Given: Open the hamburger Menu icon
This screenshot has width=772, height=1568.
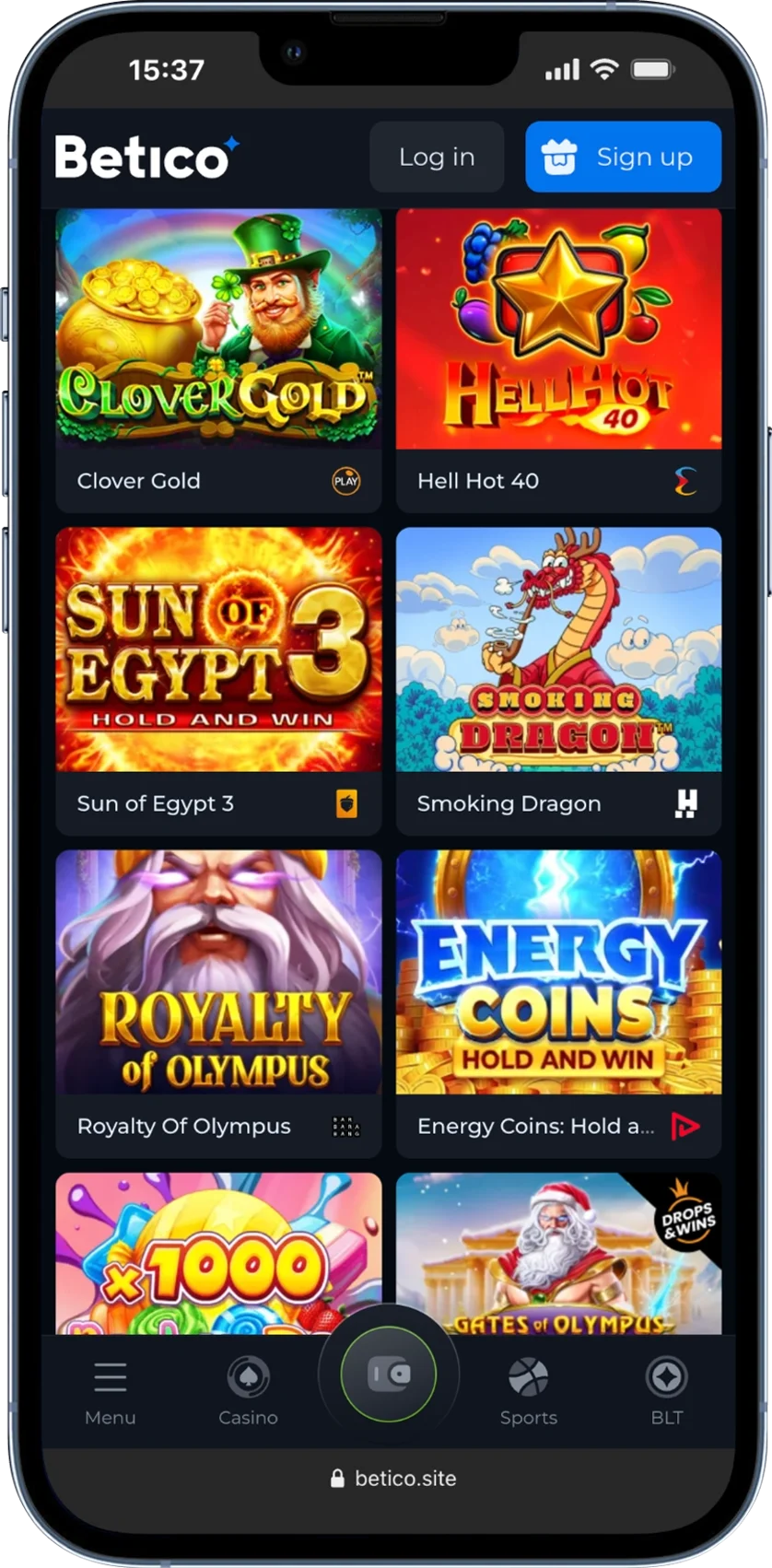Looking at the screenshot, I should (x=110, y=1375).
